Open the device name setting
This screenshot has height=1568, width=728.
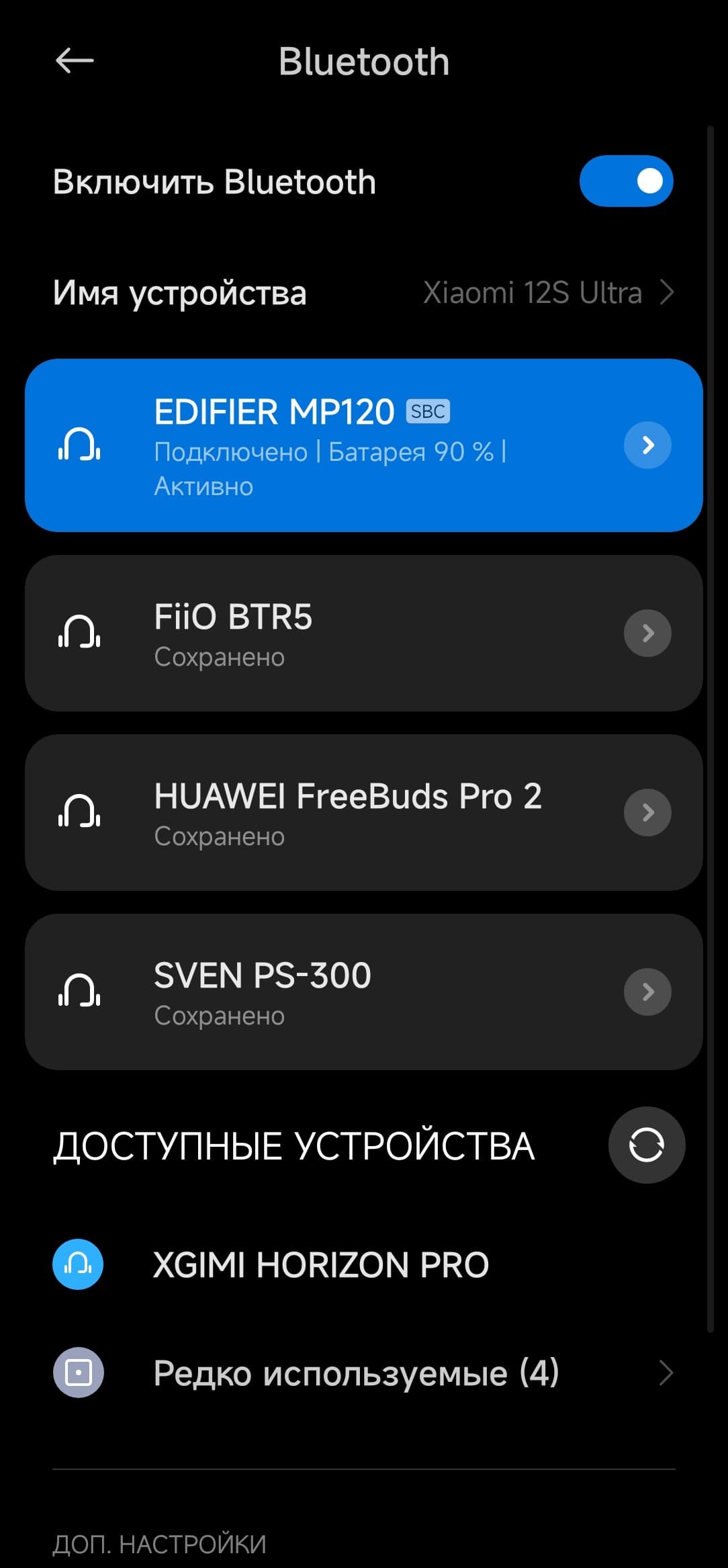click(363, 293)
